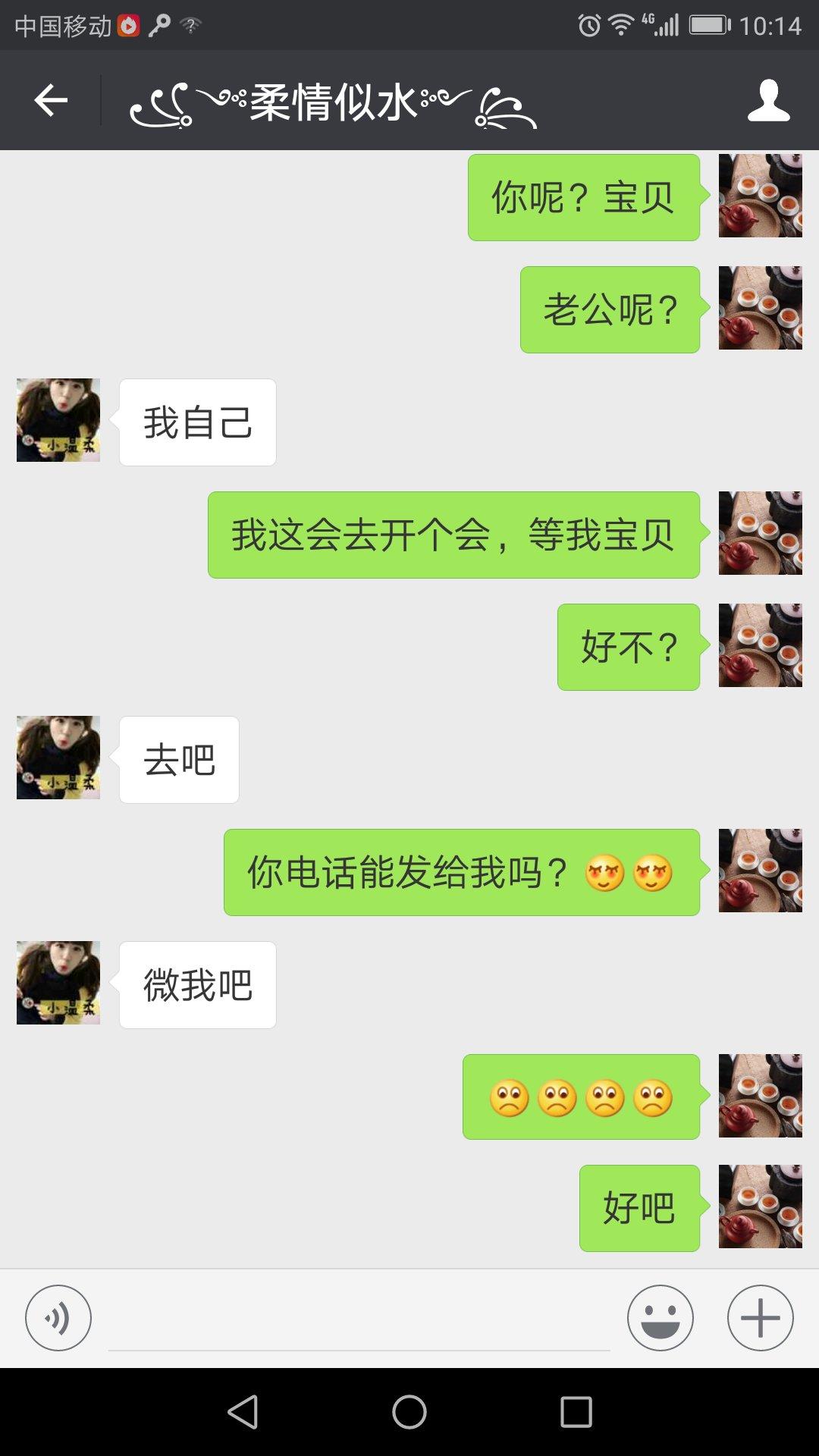Open my avatar next to "好吧"
The image size is (819, 1456).
[760, 1207]
